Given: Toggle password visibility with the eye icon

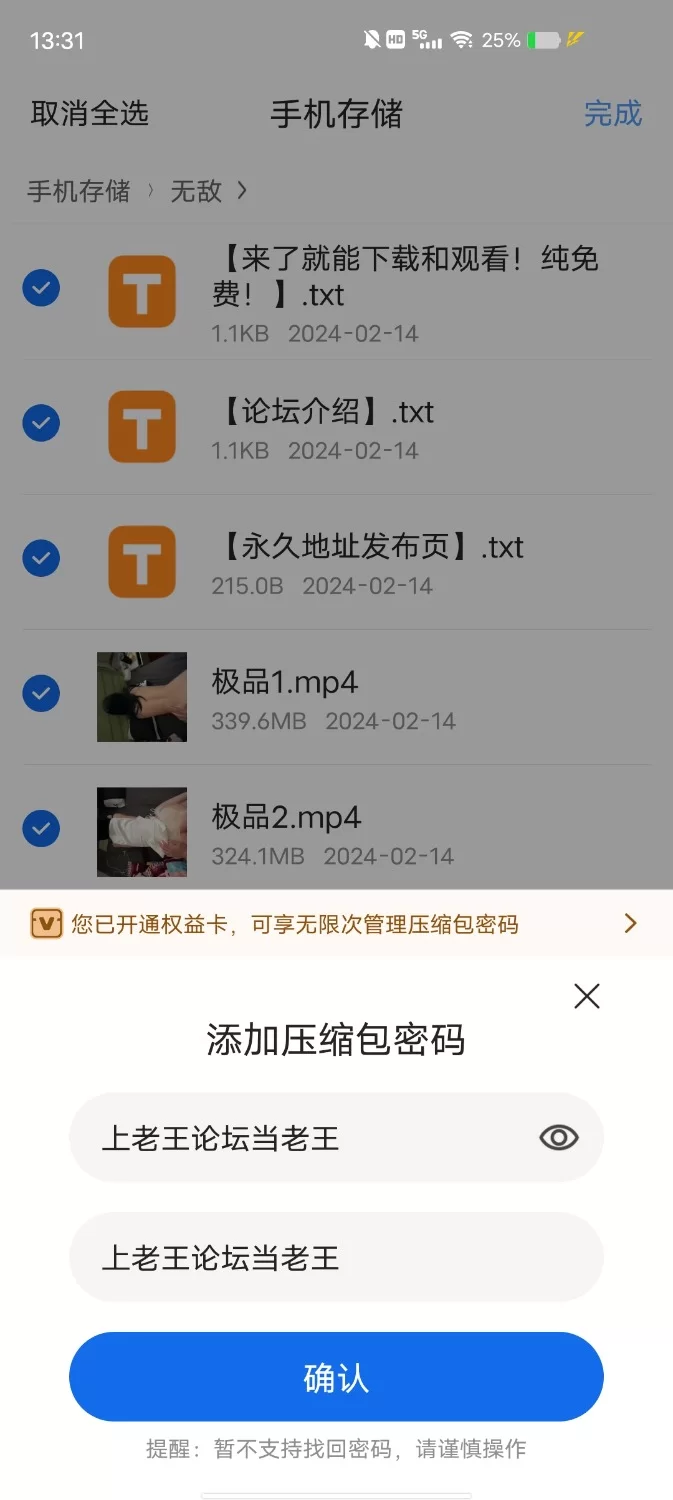Looking at the screenshot, I should coord(558,1138).
